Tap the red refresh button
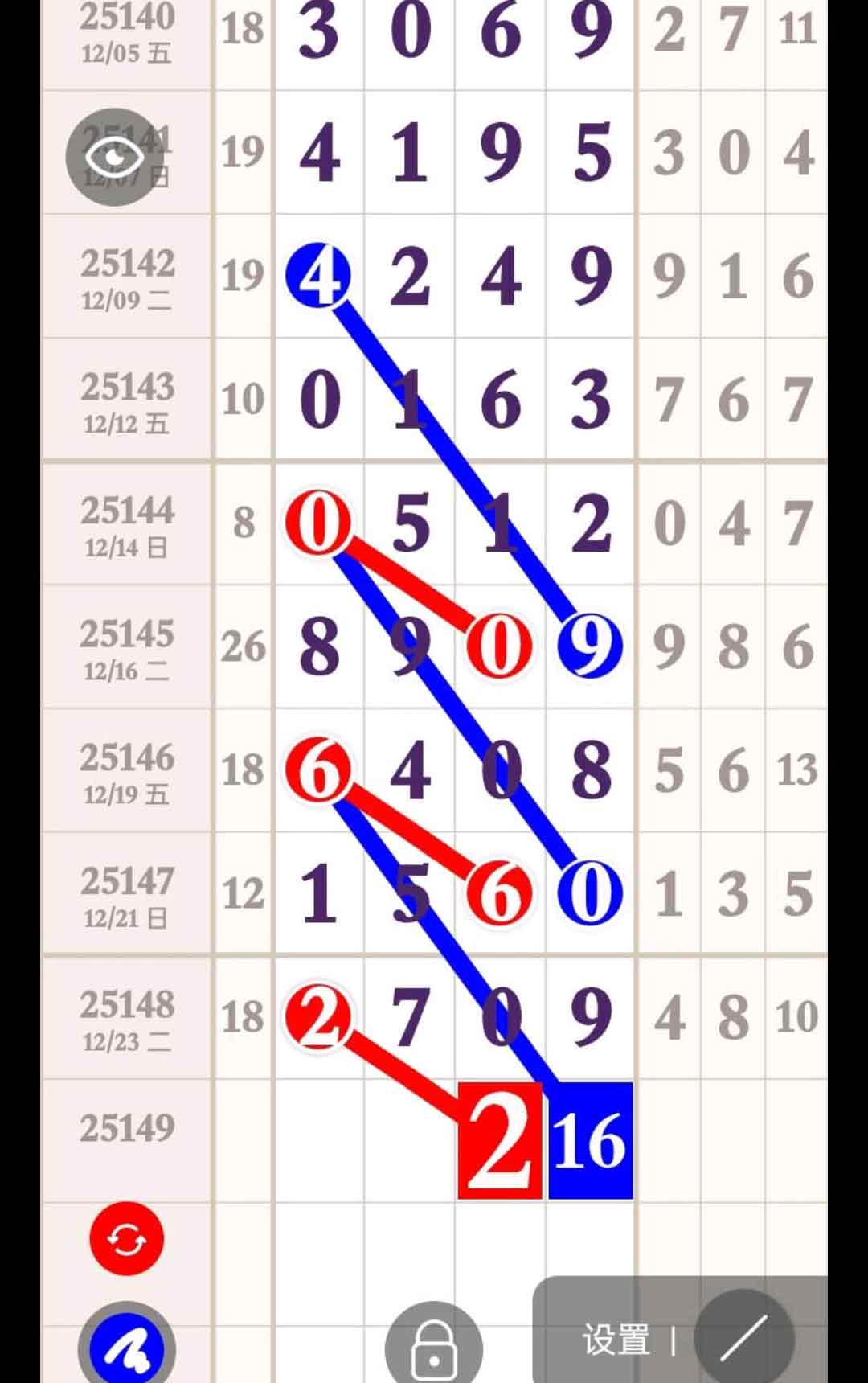 click(x=126, y=1239)
